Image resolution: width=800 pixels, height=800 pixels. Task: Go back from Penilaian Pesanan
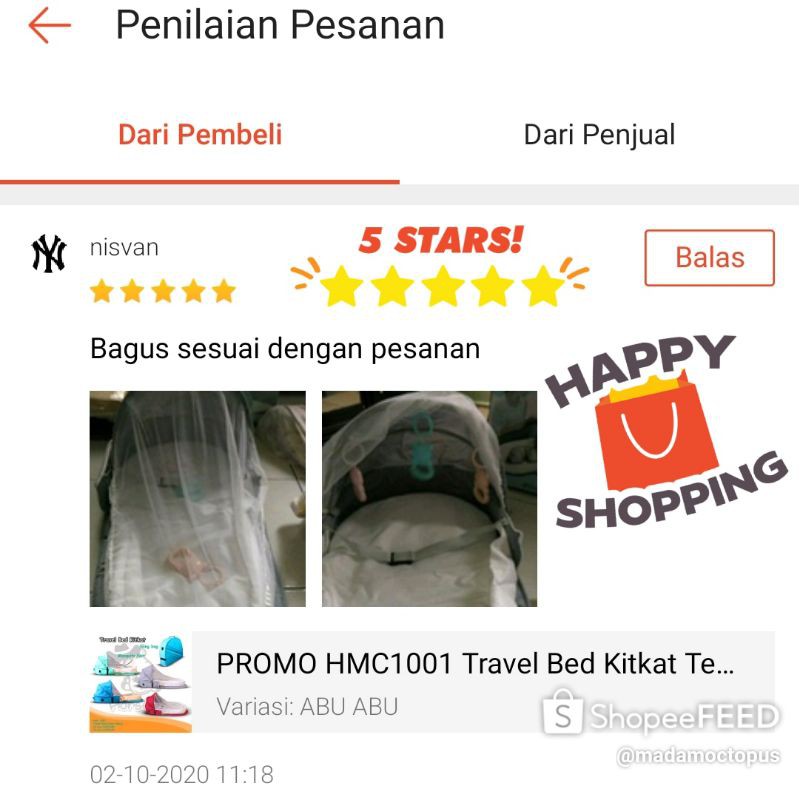pos(49,26)
